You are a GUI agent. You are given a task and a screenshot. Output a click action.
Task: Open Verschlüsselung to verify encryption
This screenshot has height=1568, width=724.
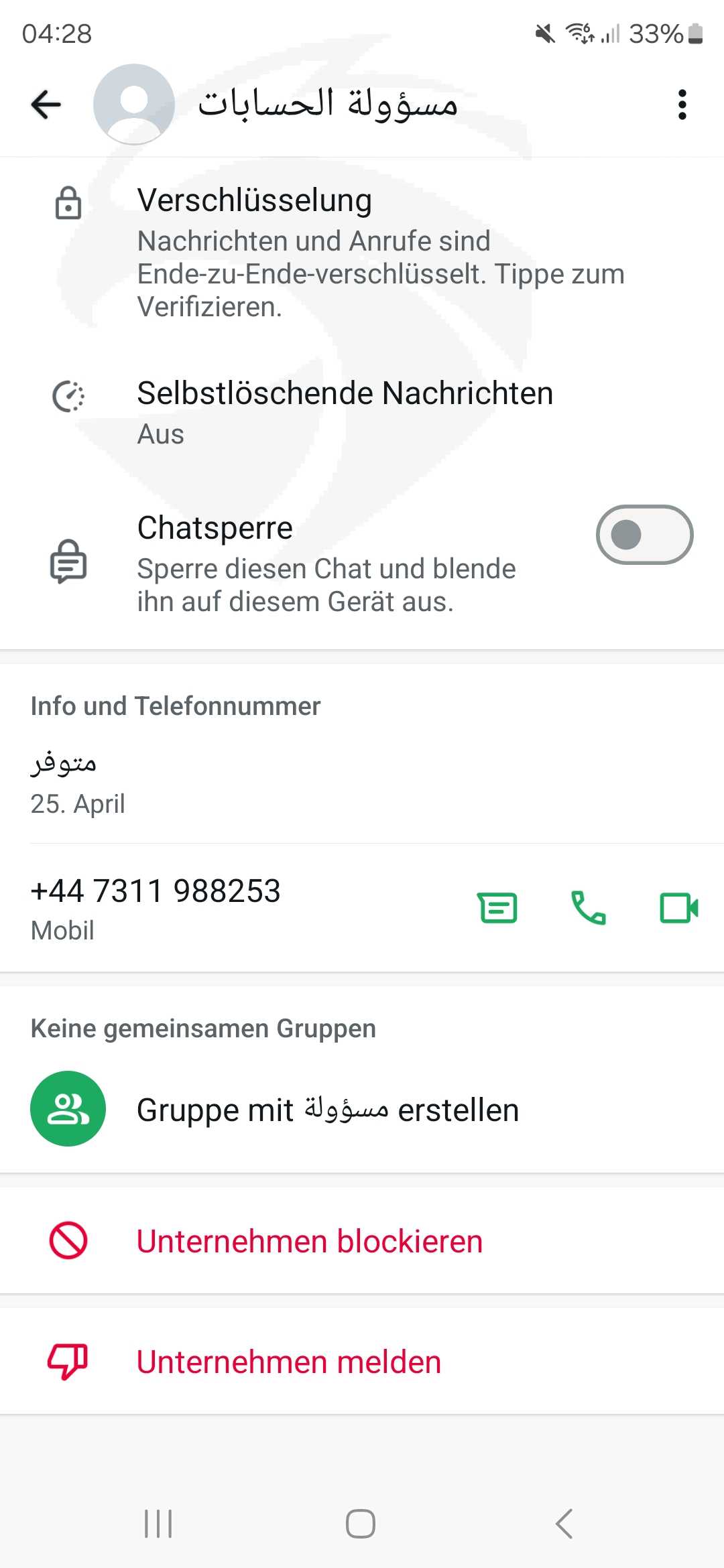362,254
